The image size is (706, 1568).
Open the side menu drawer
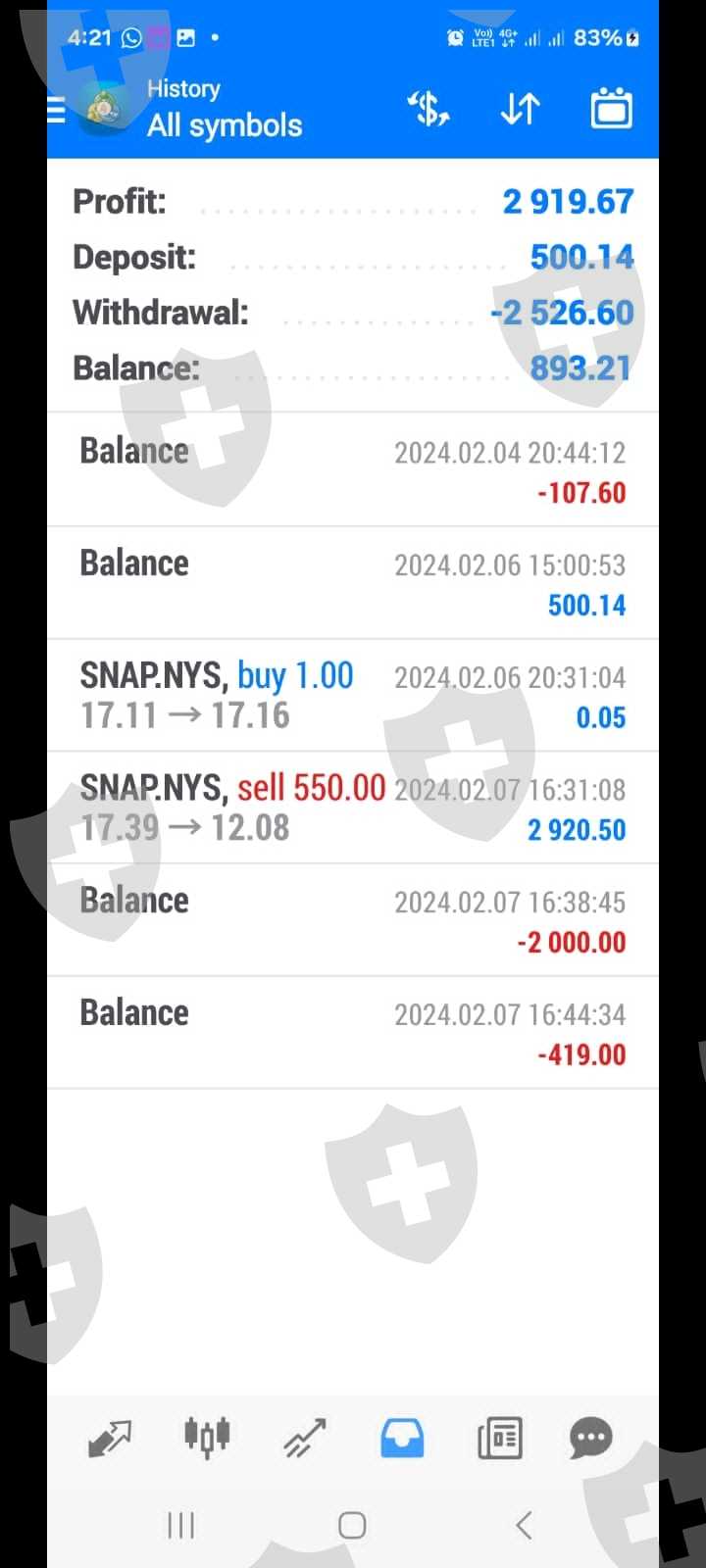pos(57,110)
